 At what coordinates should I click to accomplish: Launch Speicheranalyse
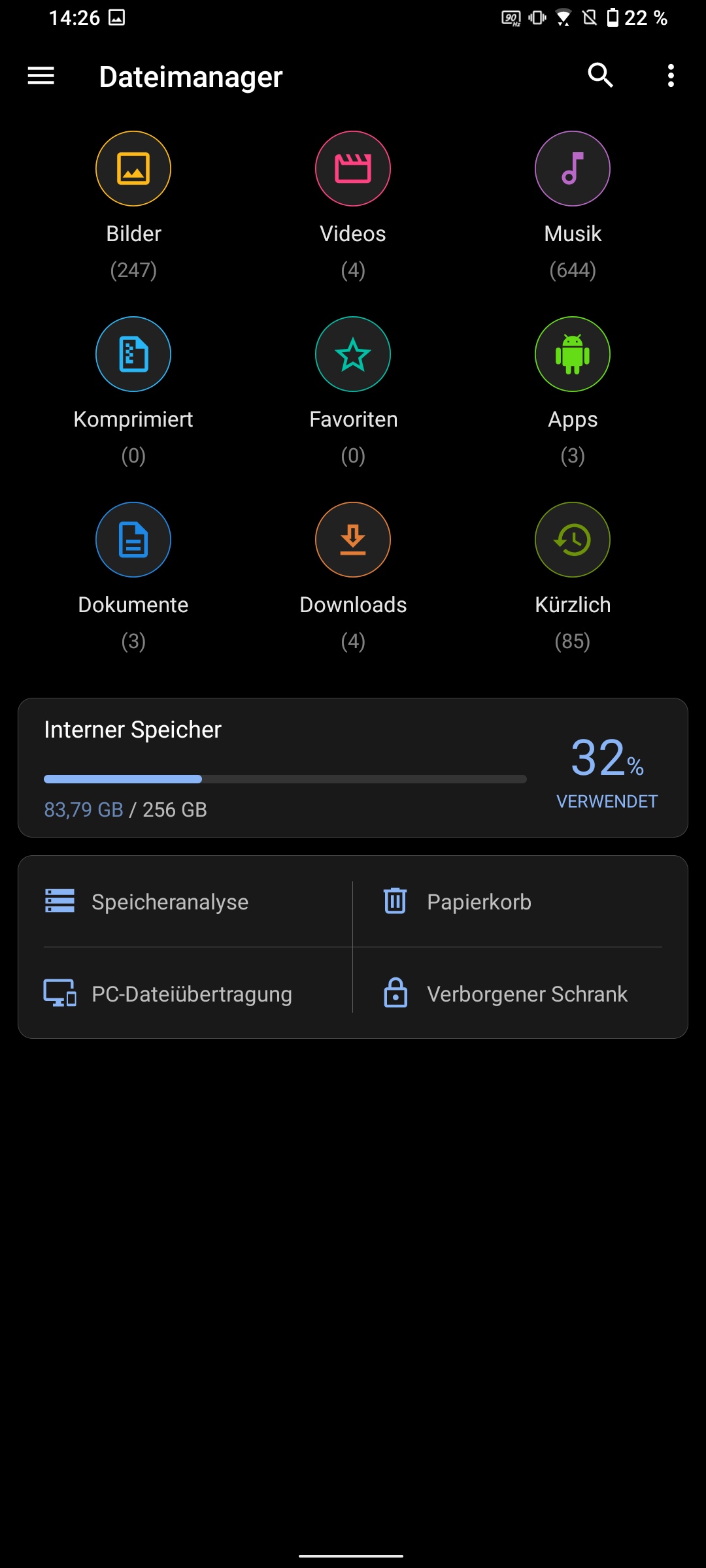[x=170, y=902]
